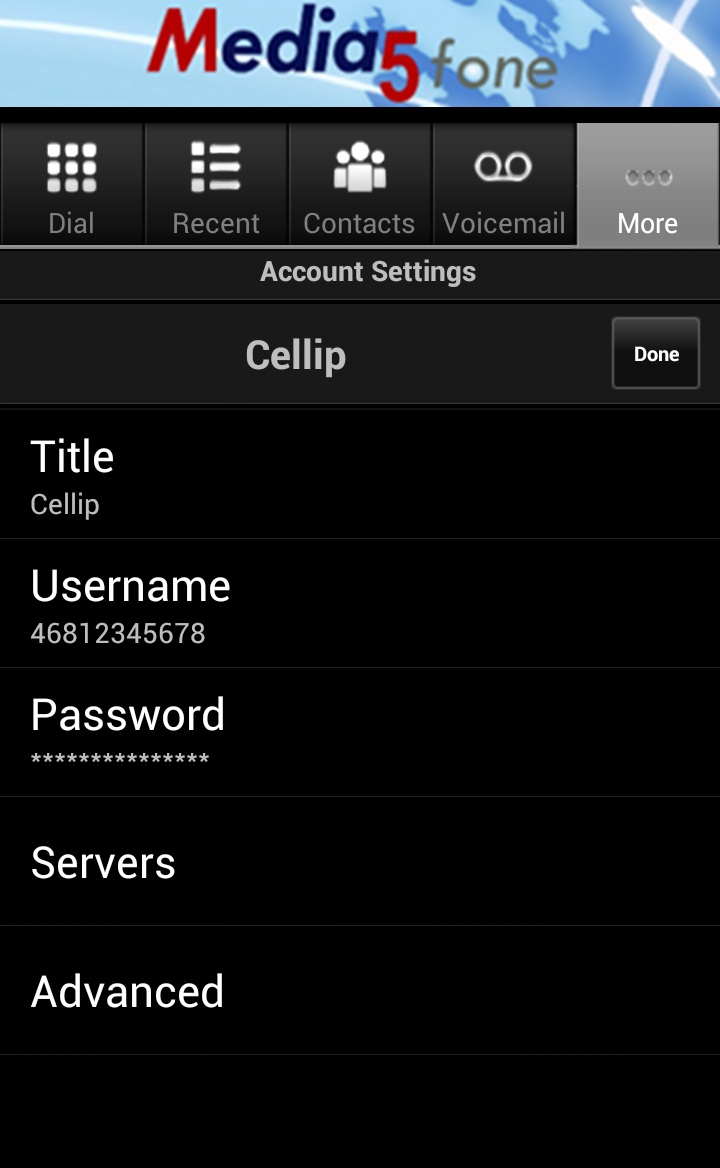Open the Voicemail tab
Viewport: 720px width, 1168px height.
[x=504, y=185]
